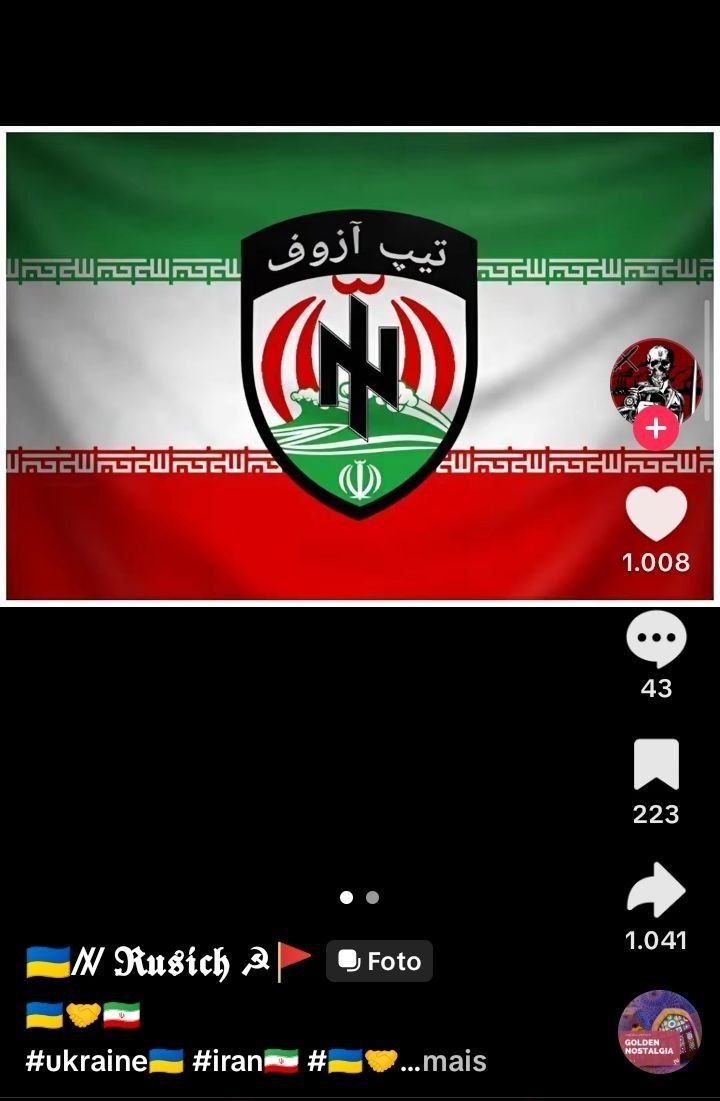Open the #iran hashtag
The image size is (720, 1101).
coord(246,1061)
